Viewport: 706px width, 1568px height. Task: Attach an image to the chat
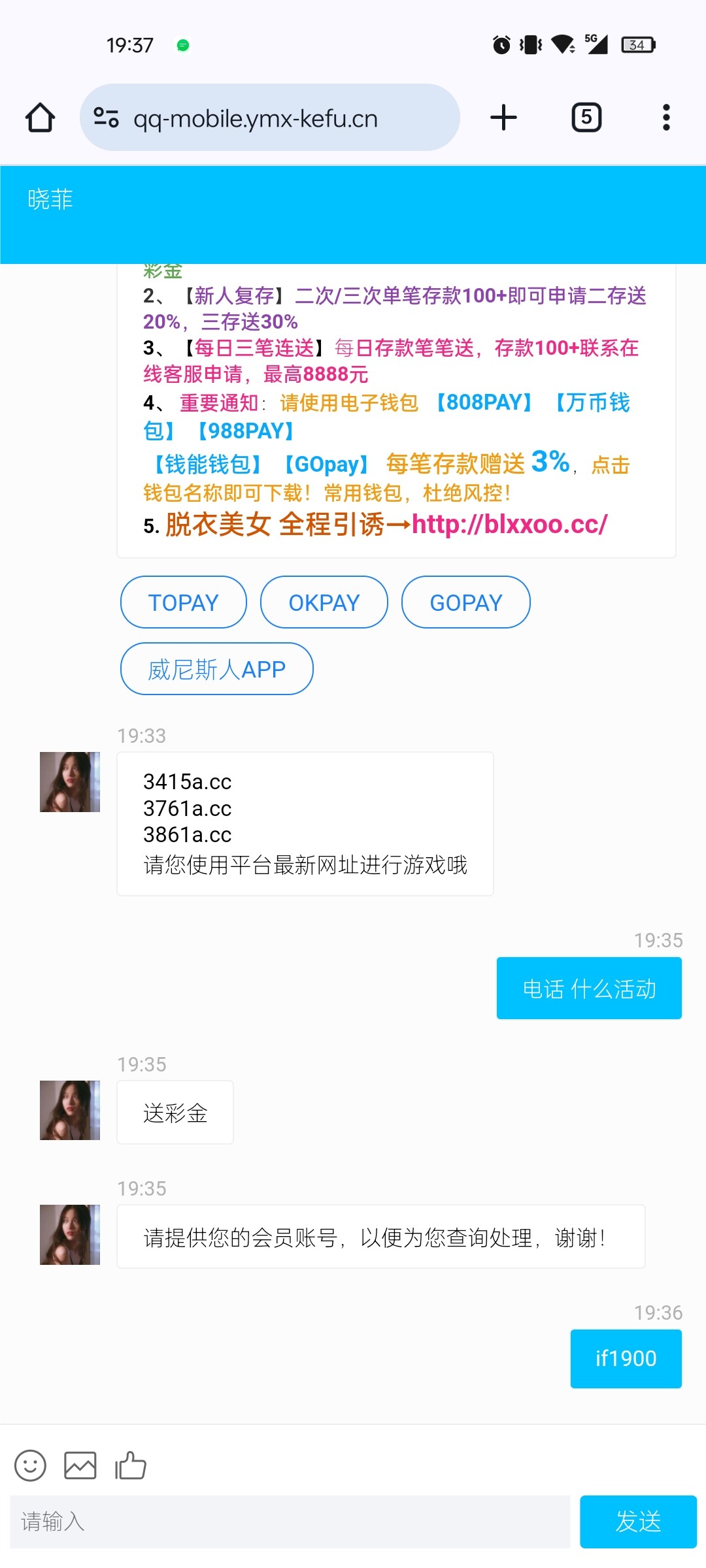80,1465
